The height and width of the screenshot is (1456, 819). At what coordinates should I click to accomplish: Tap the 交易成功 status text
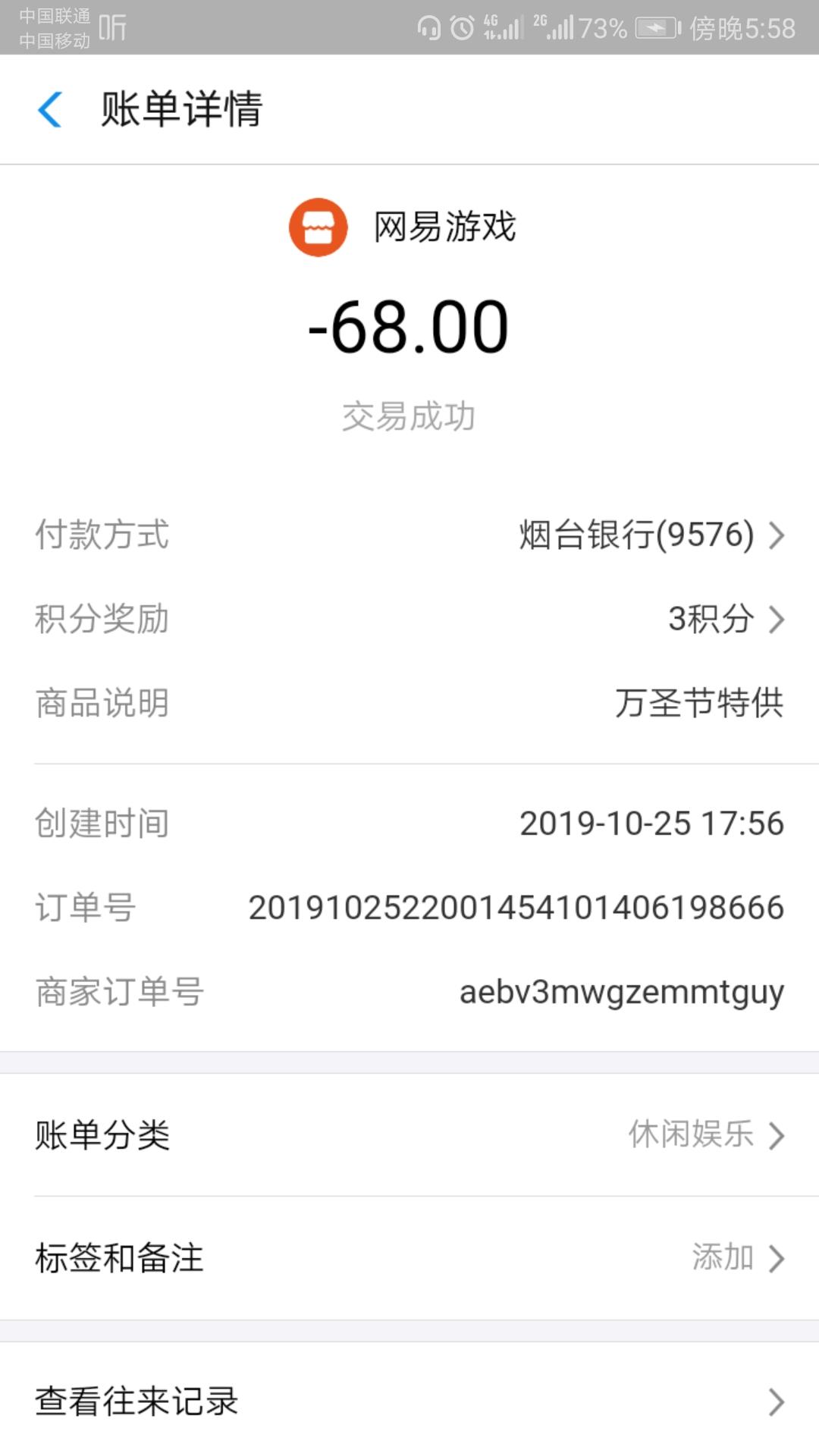[x=409, y=413]
